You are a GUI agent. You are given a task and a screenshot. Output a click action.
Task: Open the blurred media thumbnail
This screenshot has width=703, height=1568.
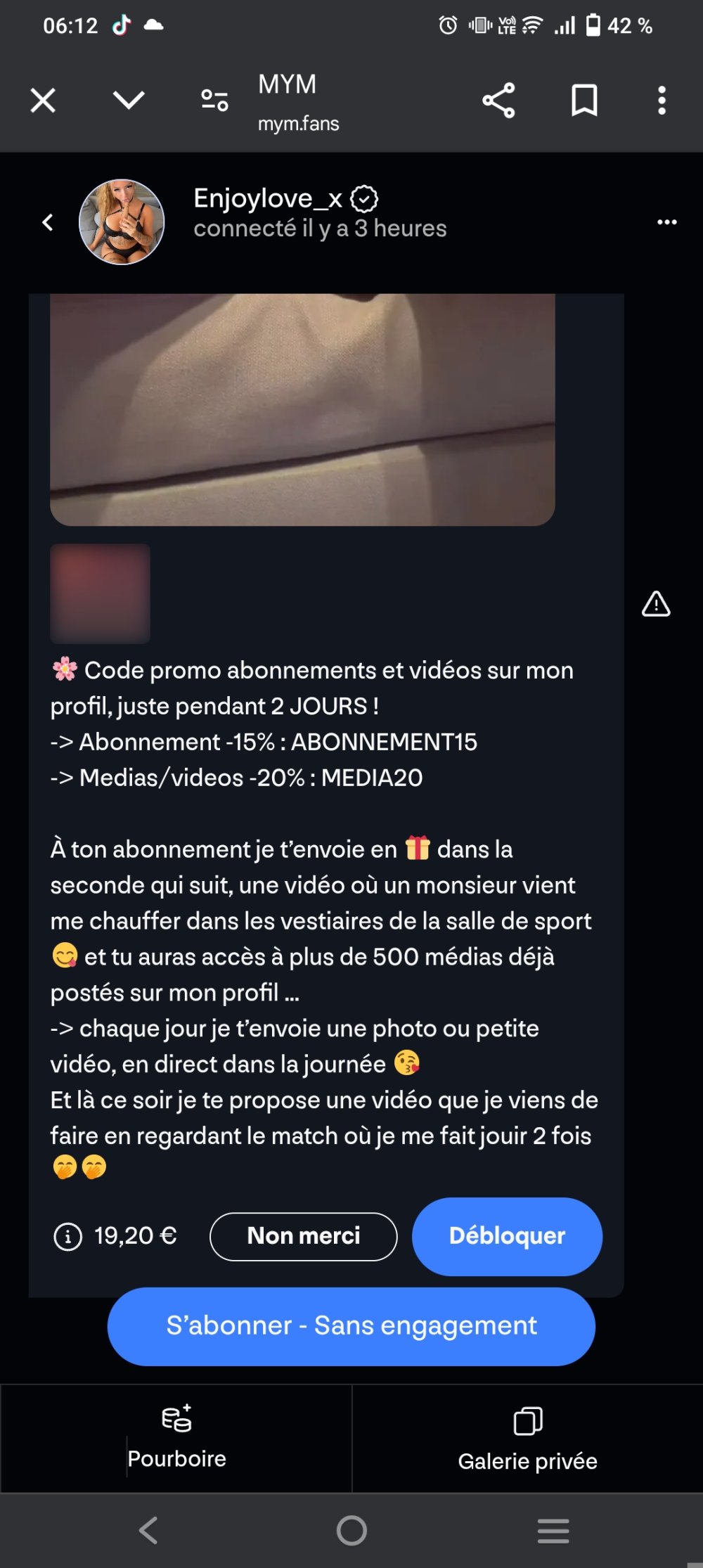101,593
